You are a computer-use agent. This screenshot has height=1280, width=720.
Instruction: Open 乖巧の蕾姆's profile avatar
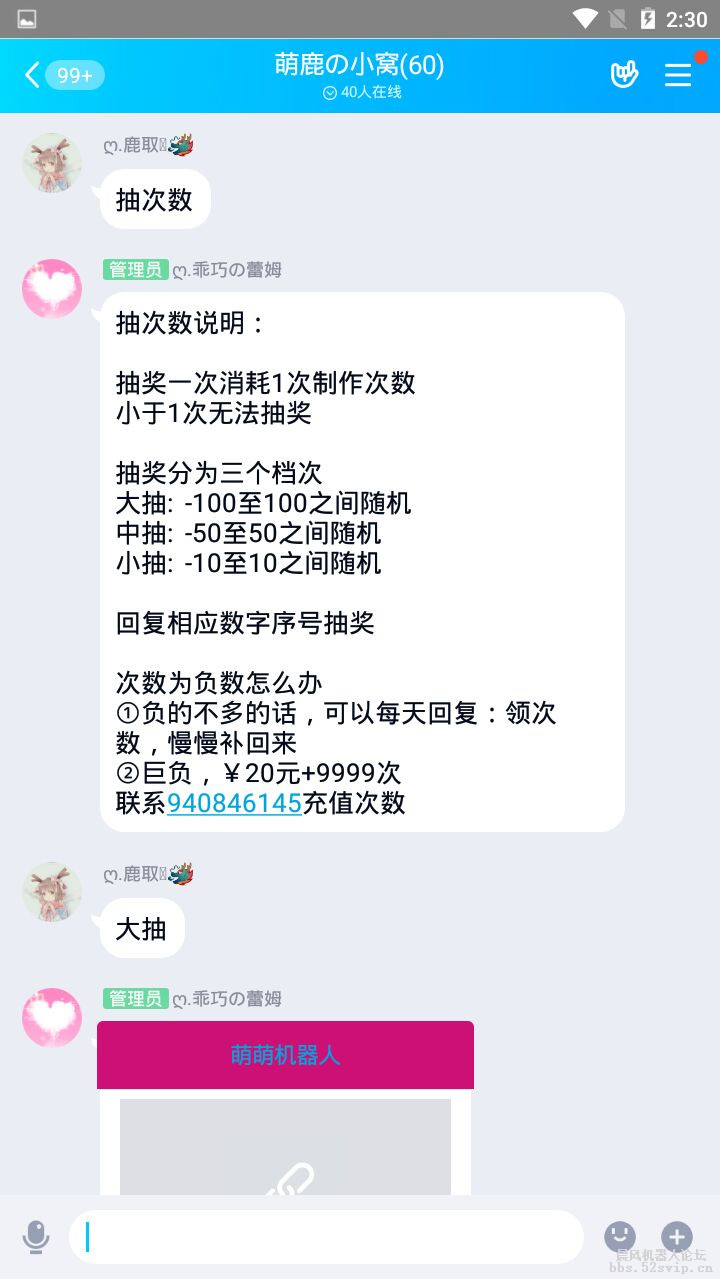tap(51, 289)
